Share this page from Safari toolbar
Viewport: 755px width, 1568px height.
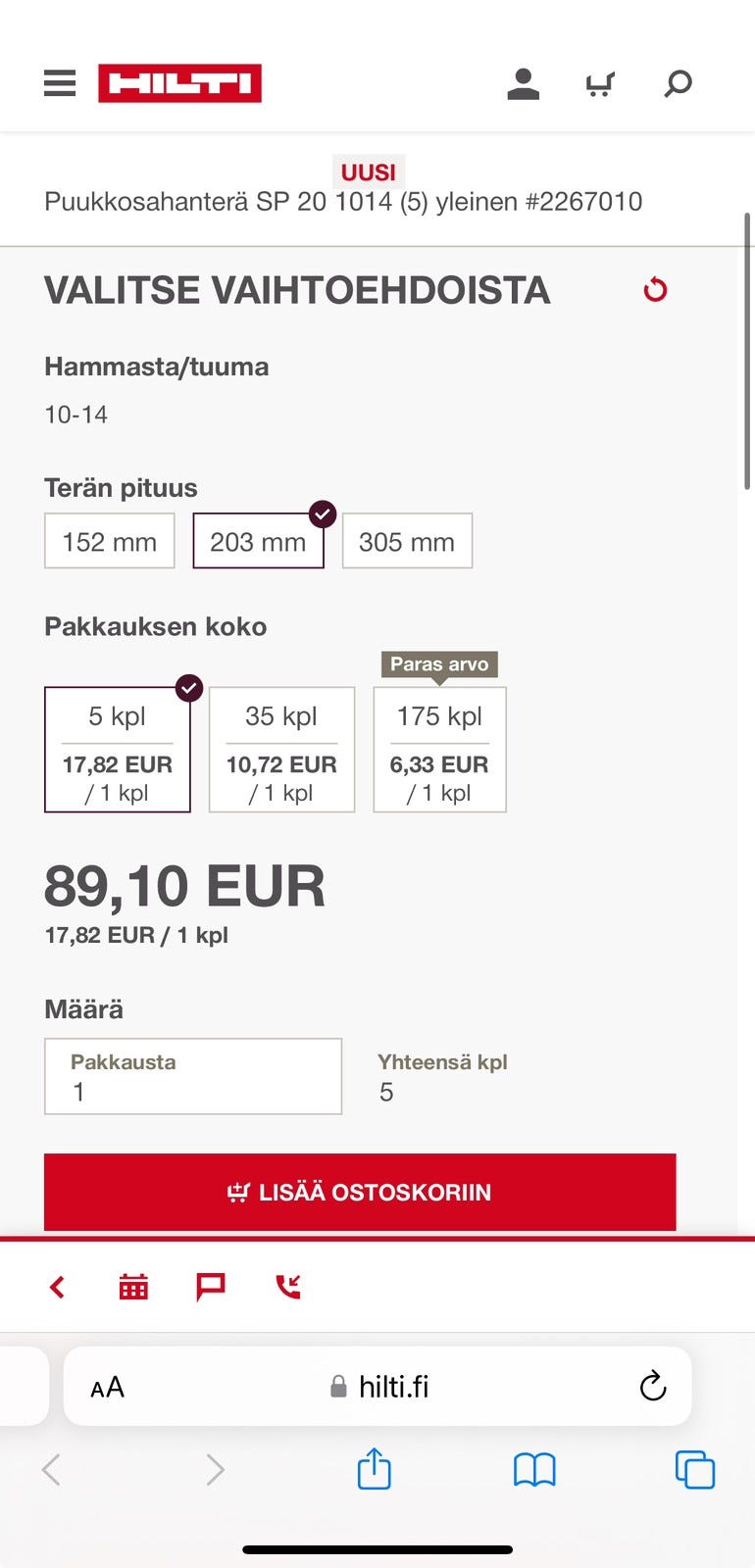pyautogui.click(x=374, y=1470)
